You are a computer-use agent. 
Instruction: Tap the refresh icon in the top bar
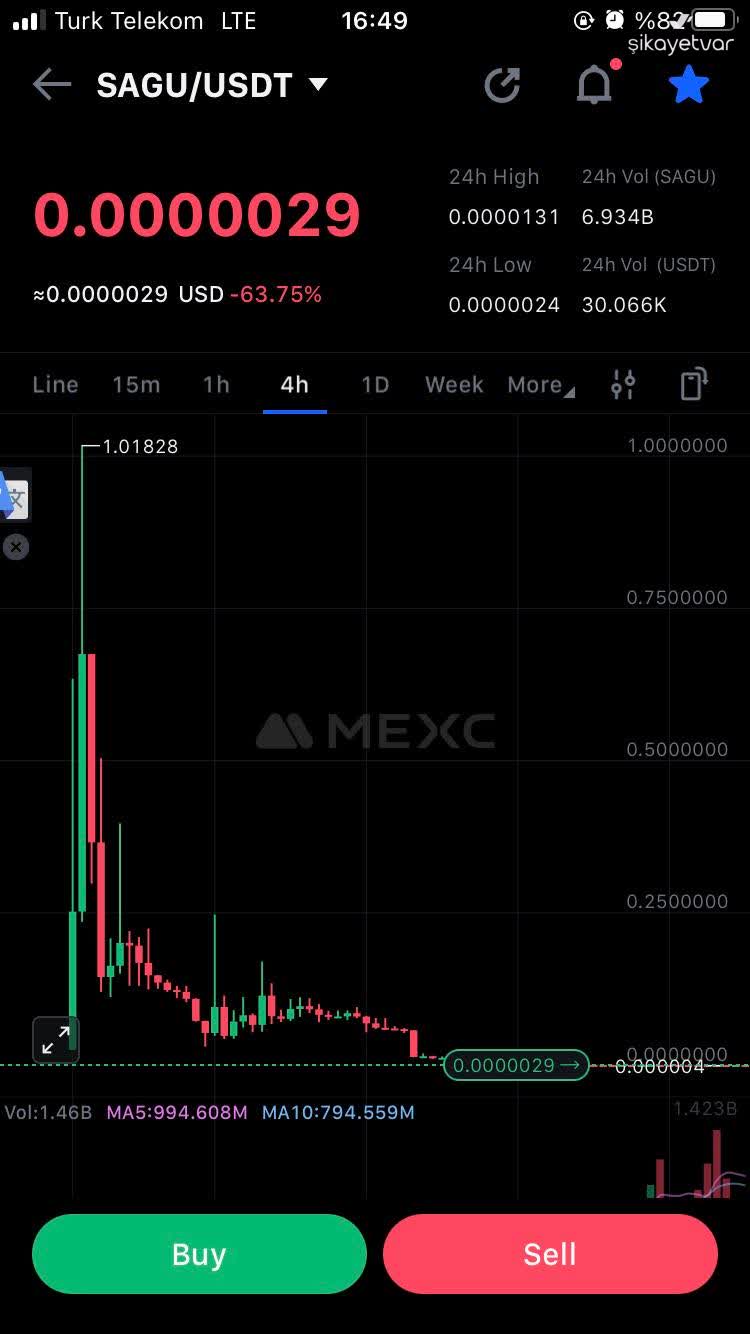point(503,85)
